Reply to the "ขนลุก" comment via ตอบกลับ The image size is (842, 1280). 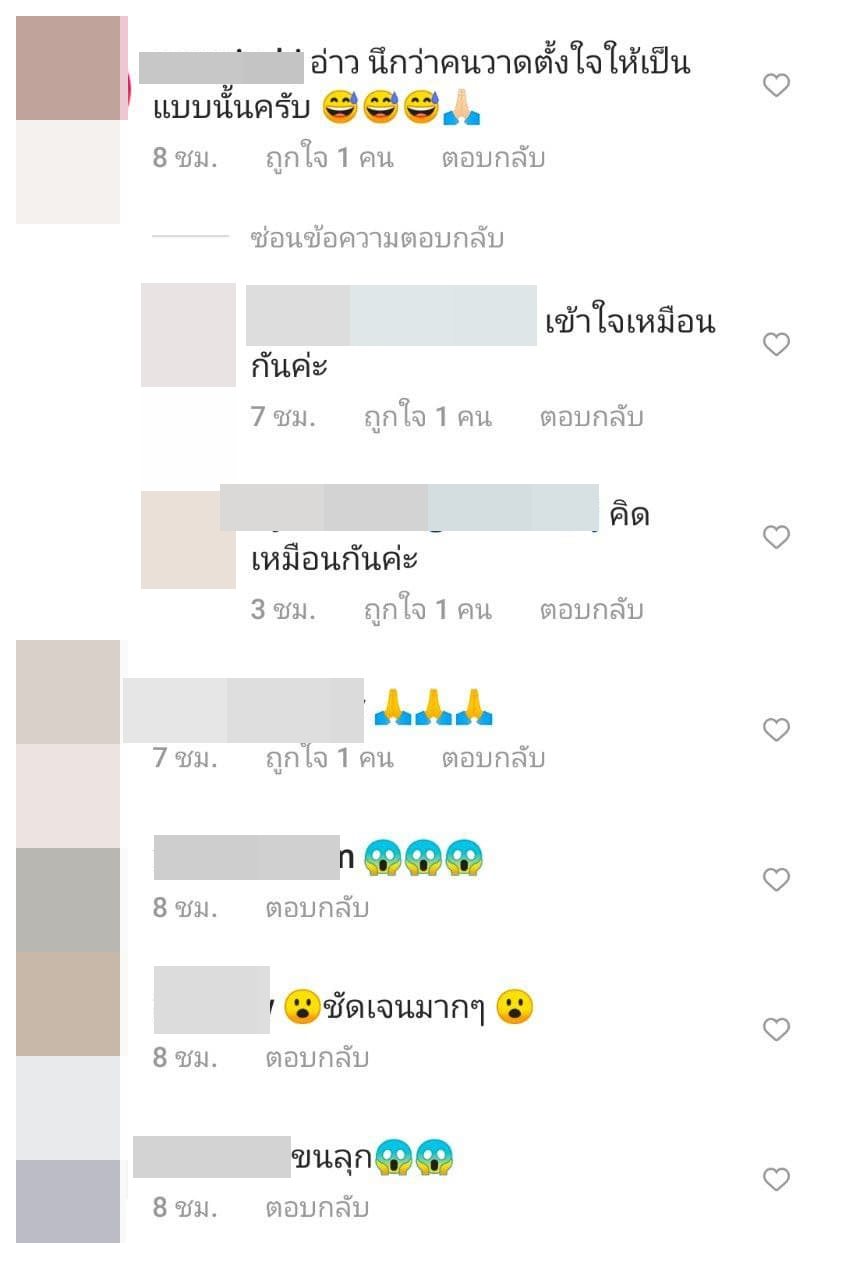click(317, 1208)
